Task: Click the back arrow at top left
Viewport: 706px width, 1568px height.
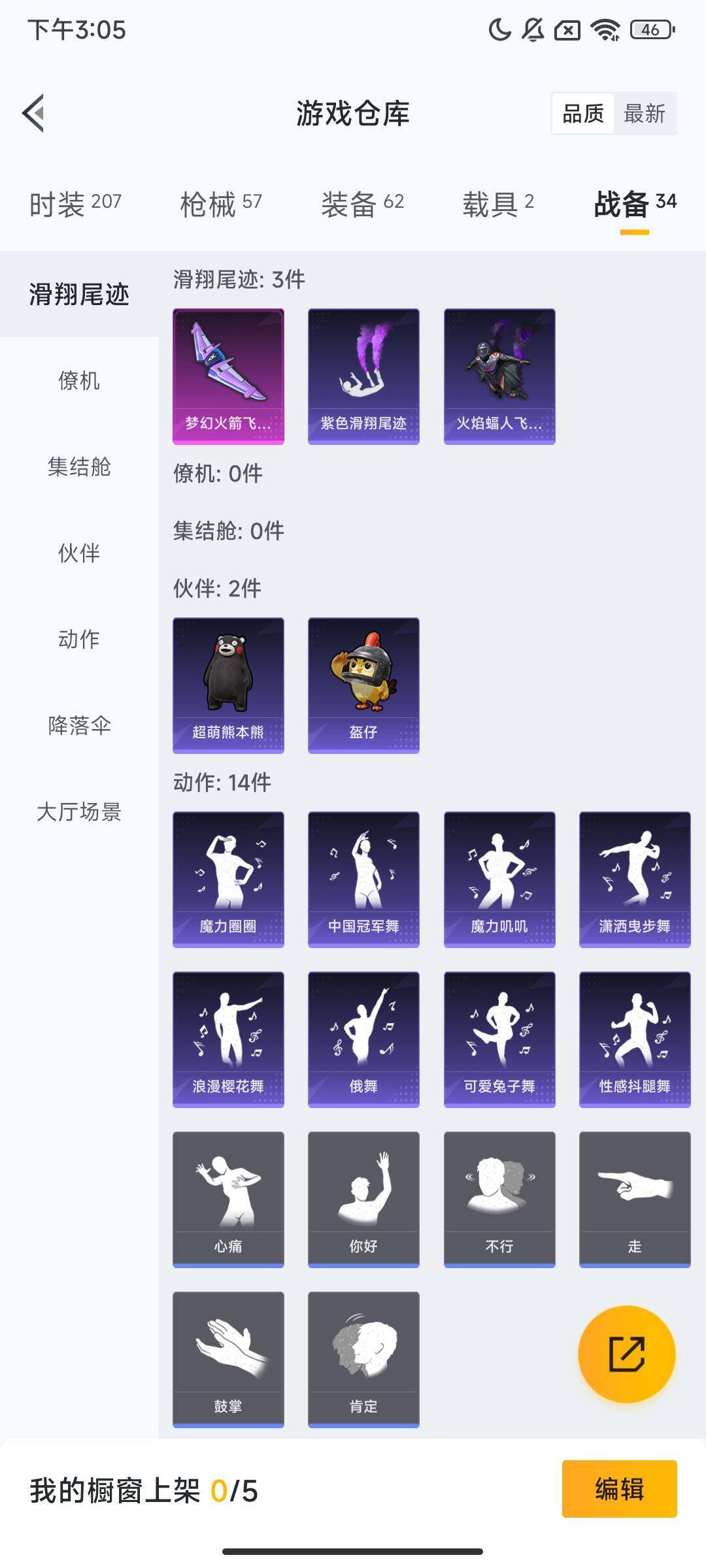Action: click(x=34, y=112)
